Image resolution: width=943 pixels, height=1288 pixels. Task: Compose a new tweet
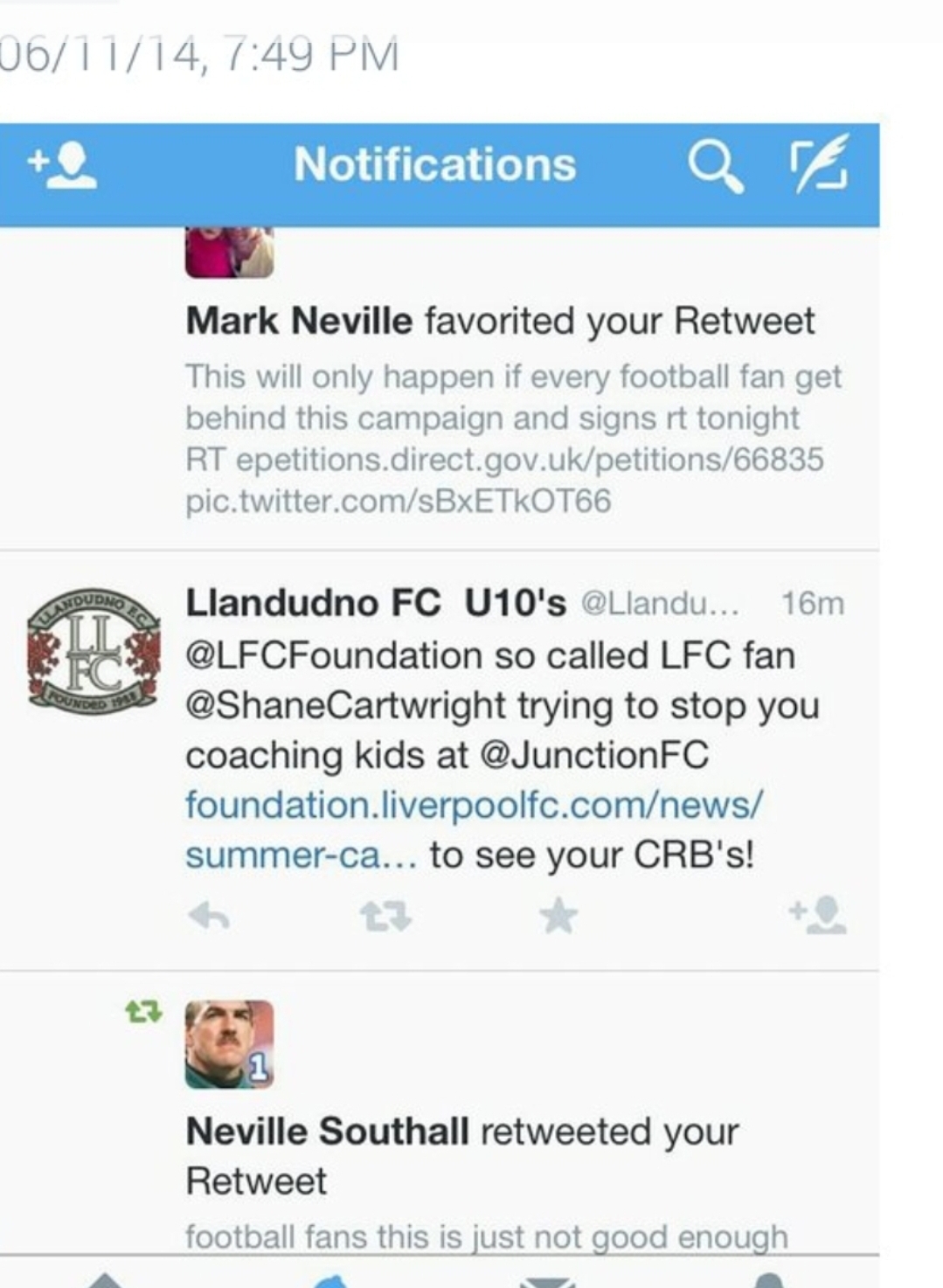819,164
